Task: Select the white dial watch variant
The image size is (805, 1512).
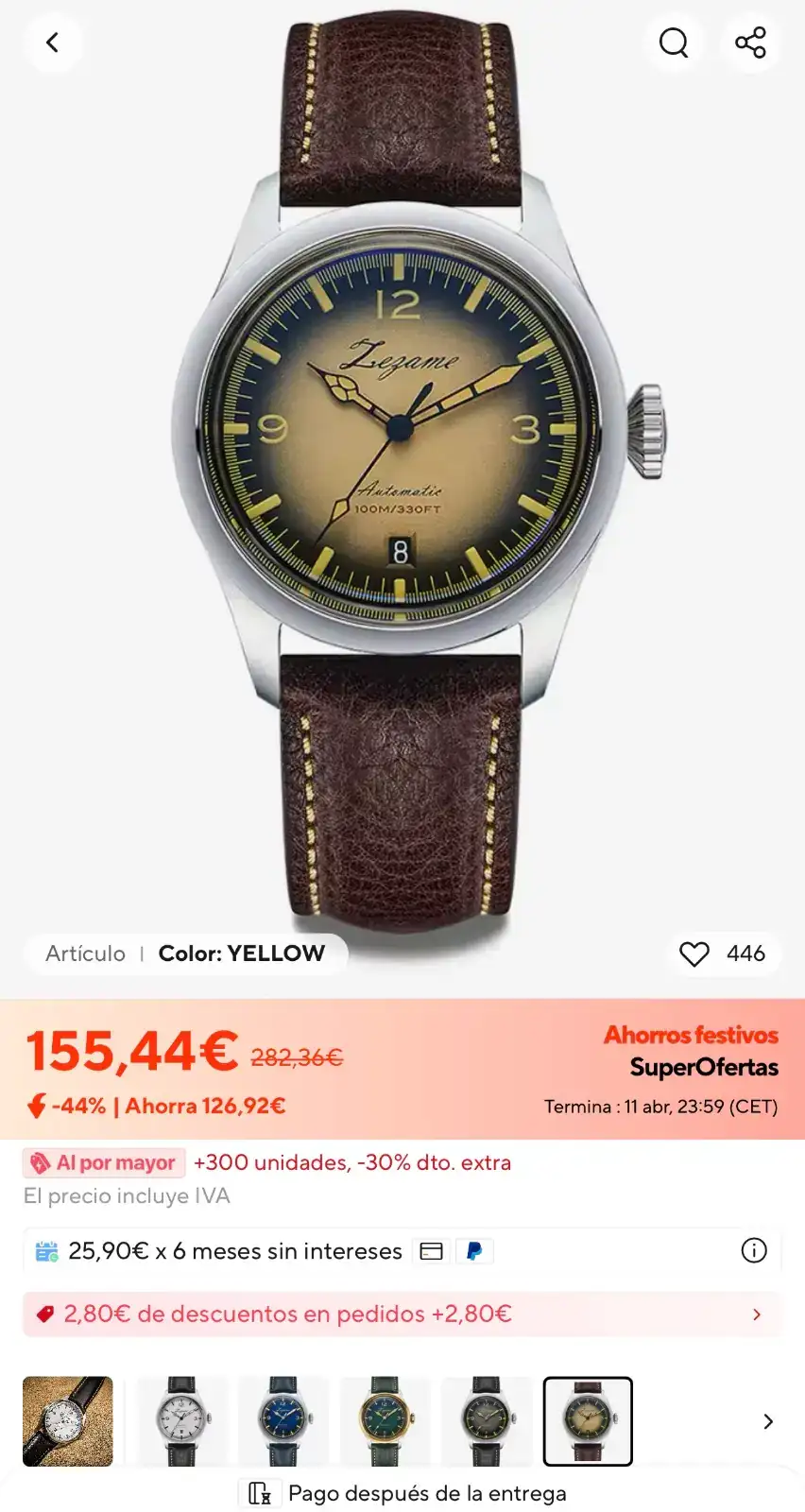Action: pos(181,1421)
